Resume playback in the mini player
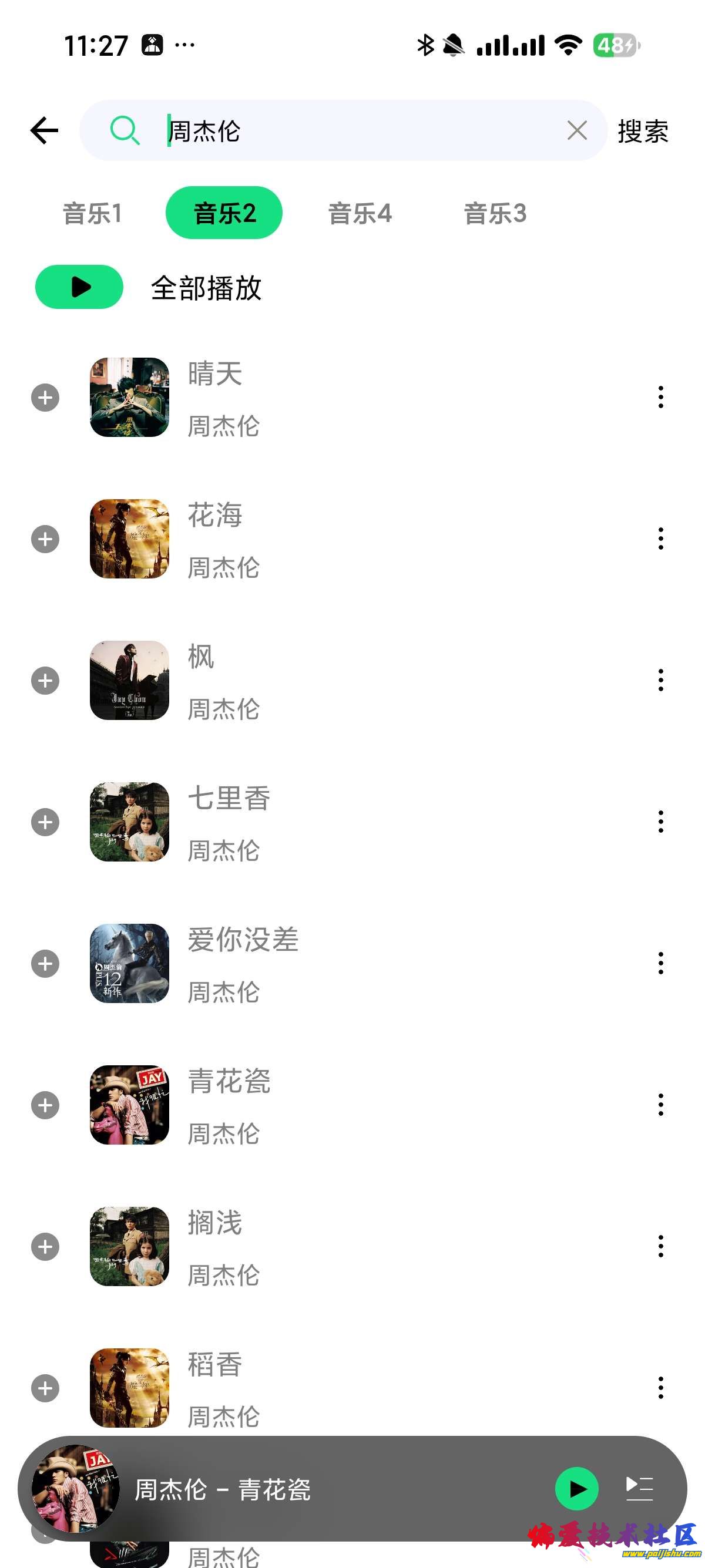The image size is (705, 1568). [576, 1489]
